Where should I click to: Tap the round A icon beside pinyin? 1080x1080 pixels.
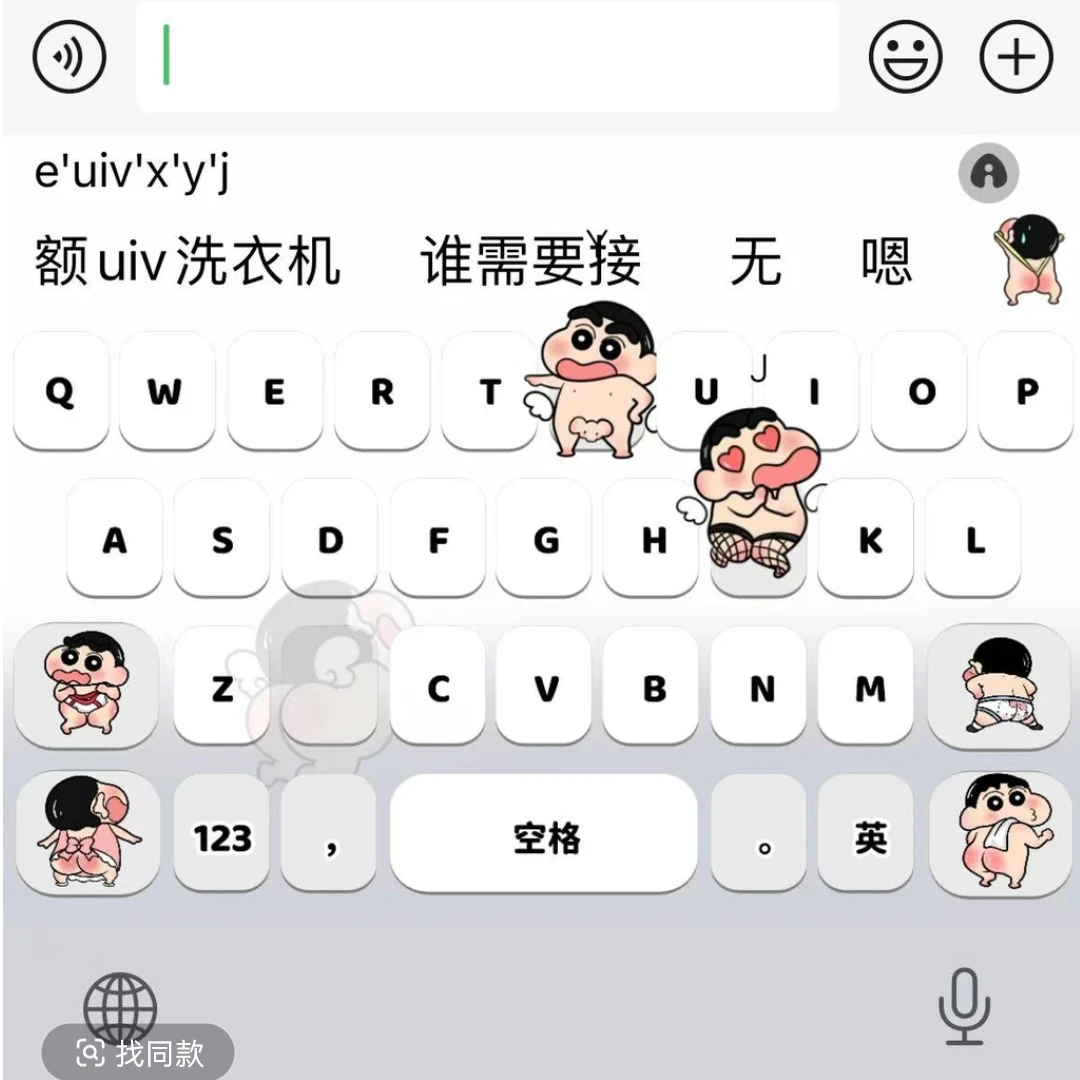(x=988, y=173)
